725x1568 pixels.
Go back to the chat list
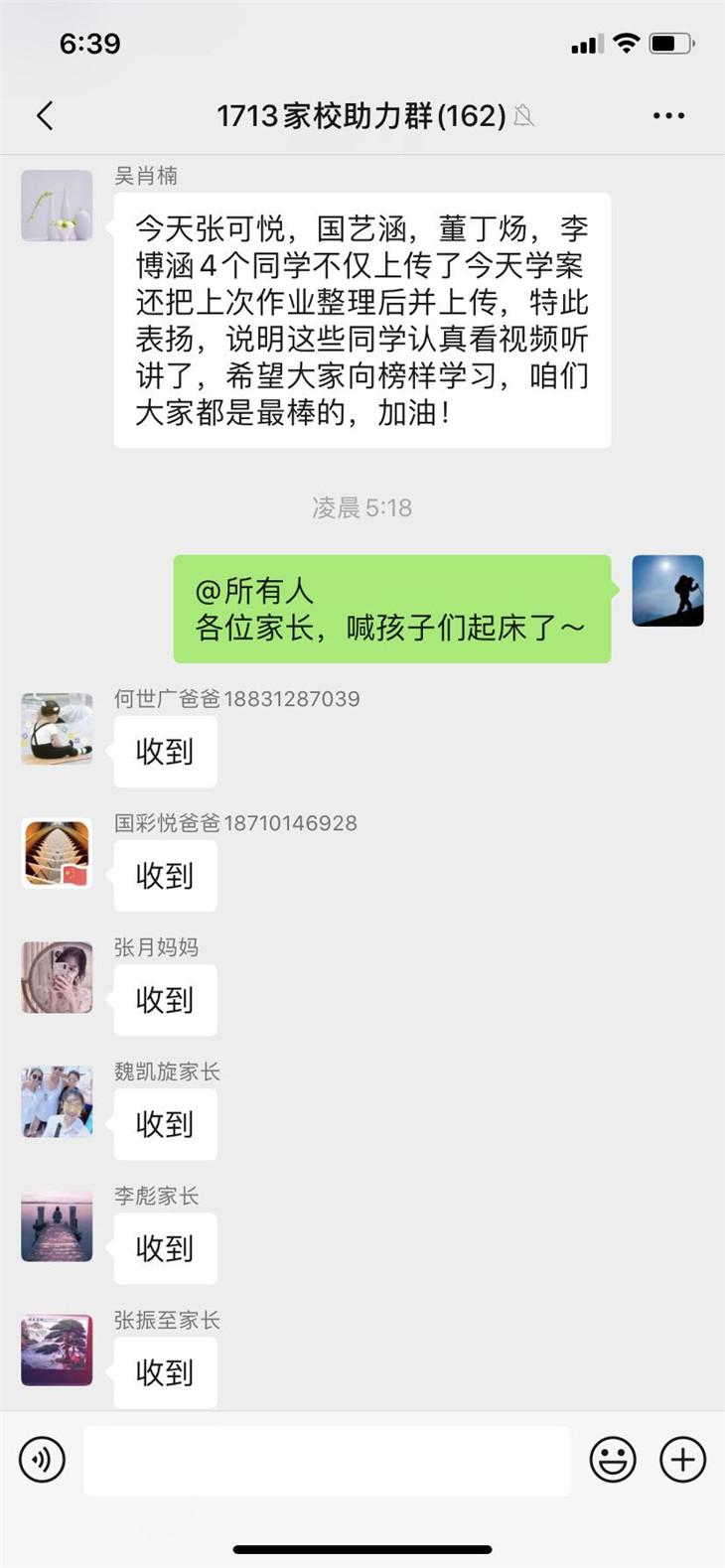click(45, 116)
